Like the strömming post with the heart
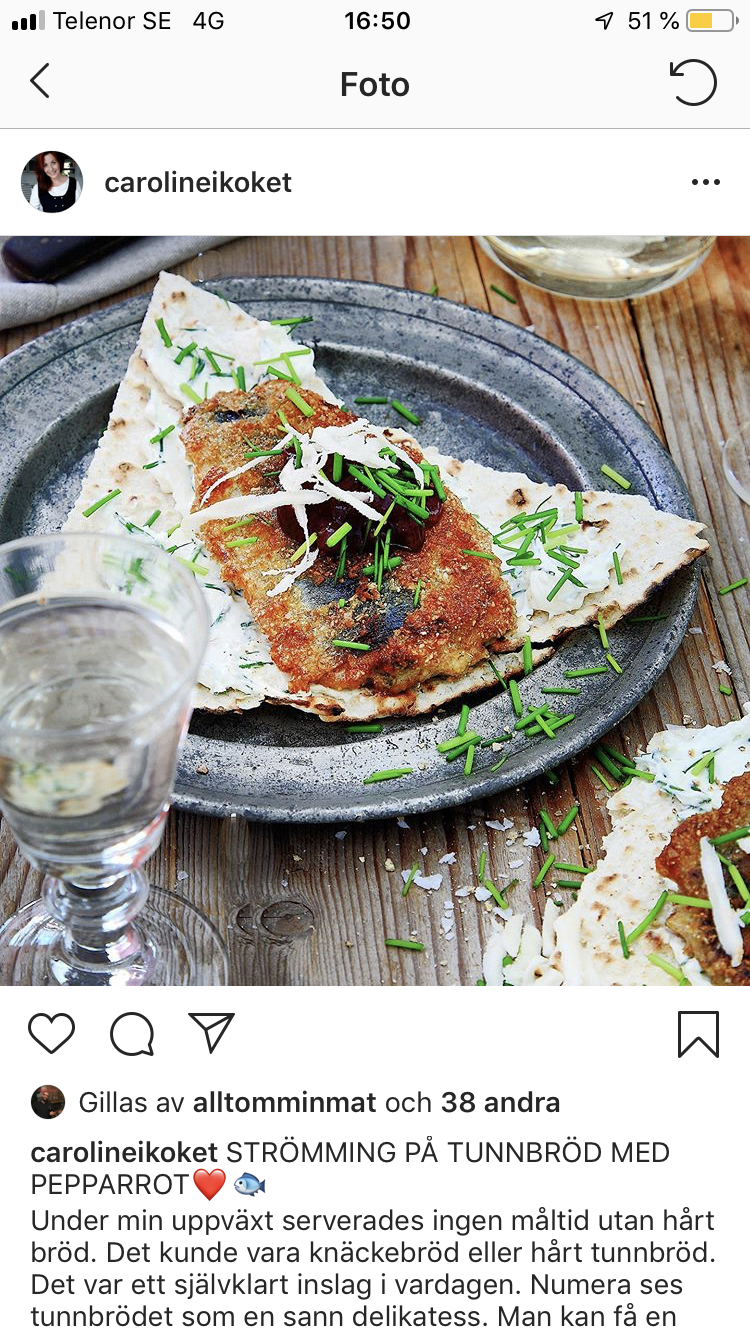The image size is (750, 1334). (x=52, y=1033)
